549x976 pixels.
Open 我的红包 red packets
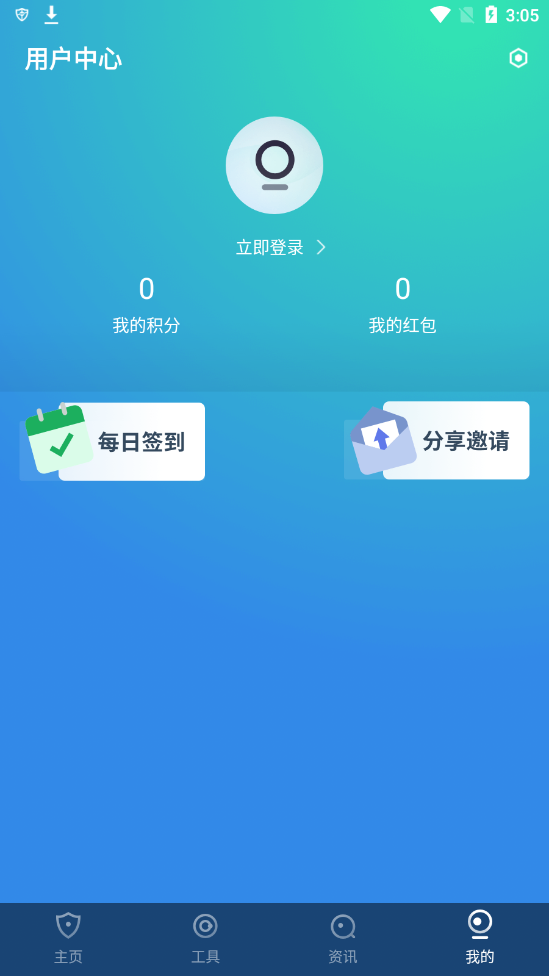coord(402,305)
